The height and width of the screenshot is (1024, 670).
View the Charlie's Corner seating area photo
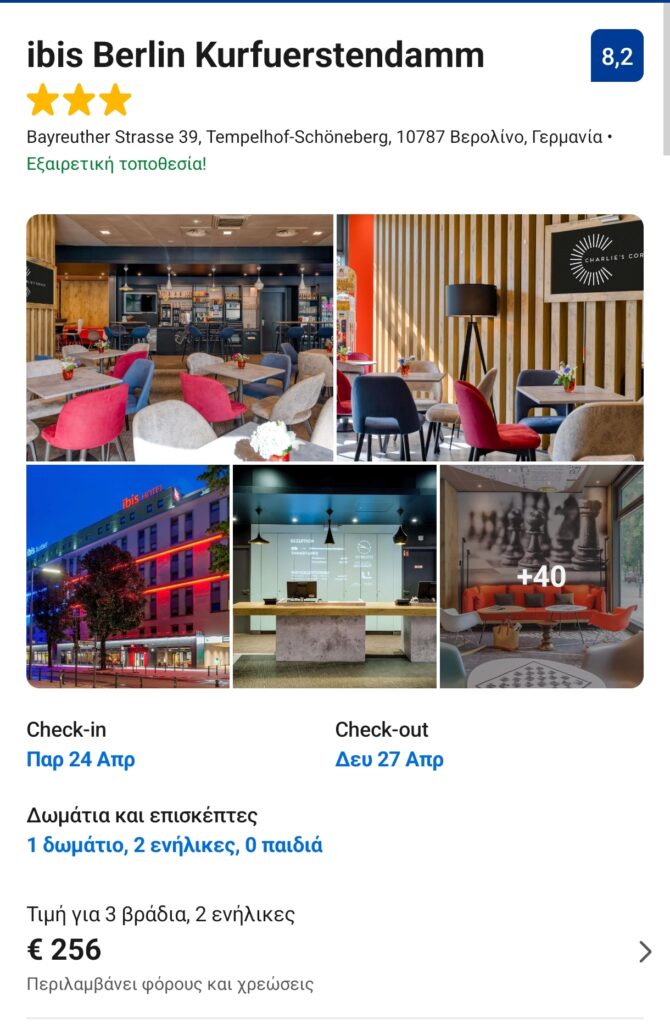(490, 337)
